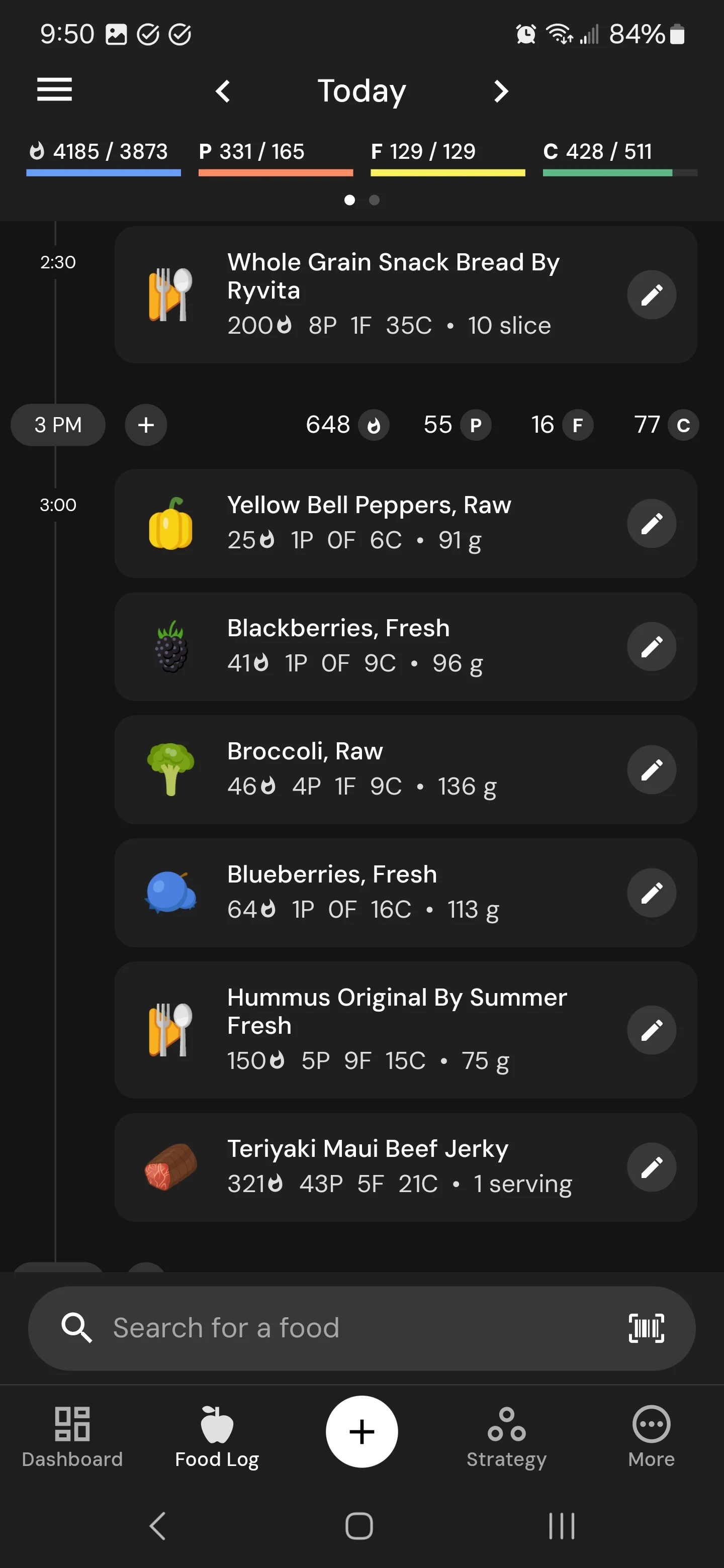Open the hamburger menu
This screenshot has height=1568, width=724.
[54, 90]
